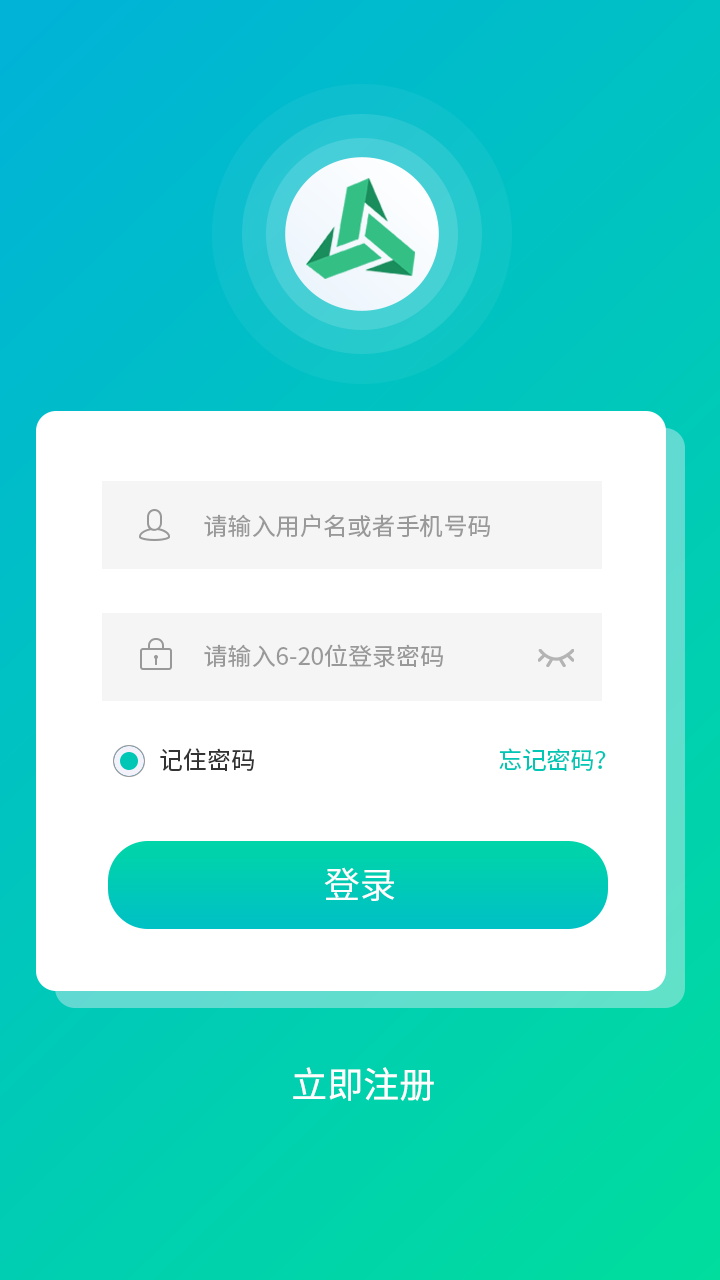
Task: Tap the 登录 login button
Action: pyautogui.click(x=358, y=885)
